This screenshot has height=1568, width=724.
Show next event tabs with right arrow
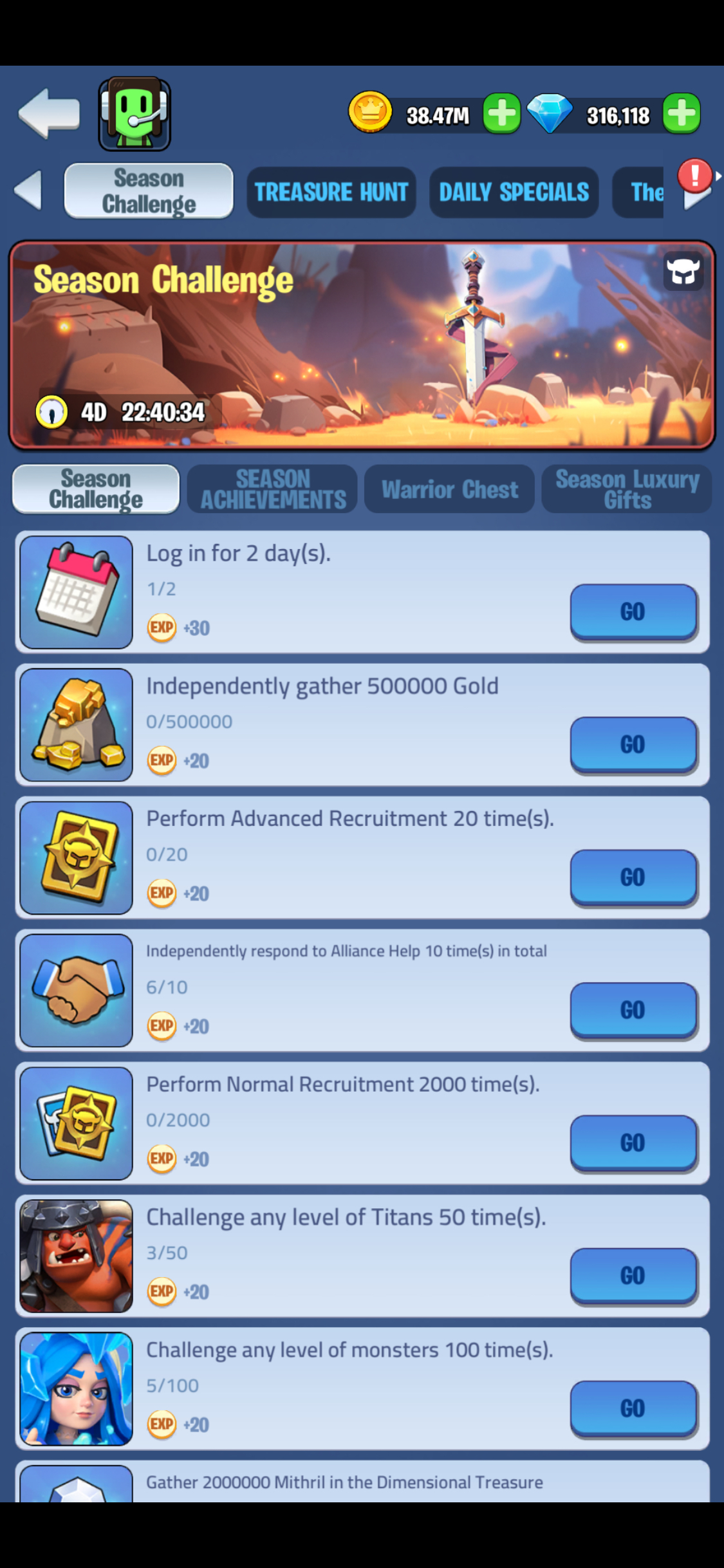point(698,191)
